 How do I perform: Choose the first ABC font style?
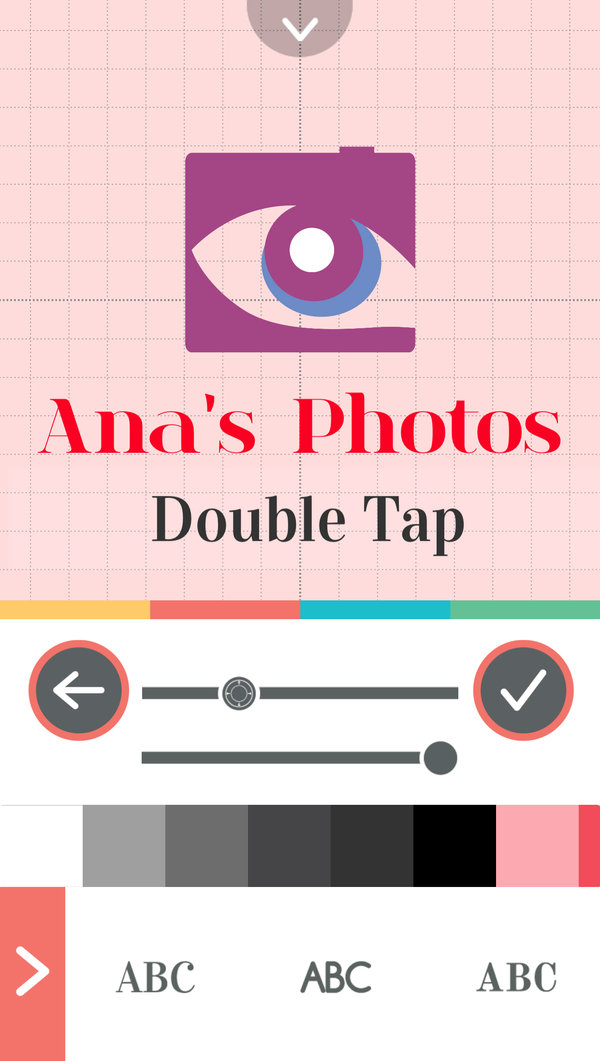[x=156, y=976]
